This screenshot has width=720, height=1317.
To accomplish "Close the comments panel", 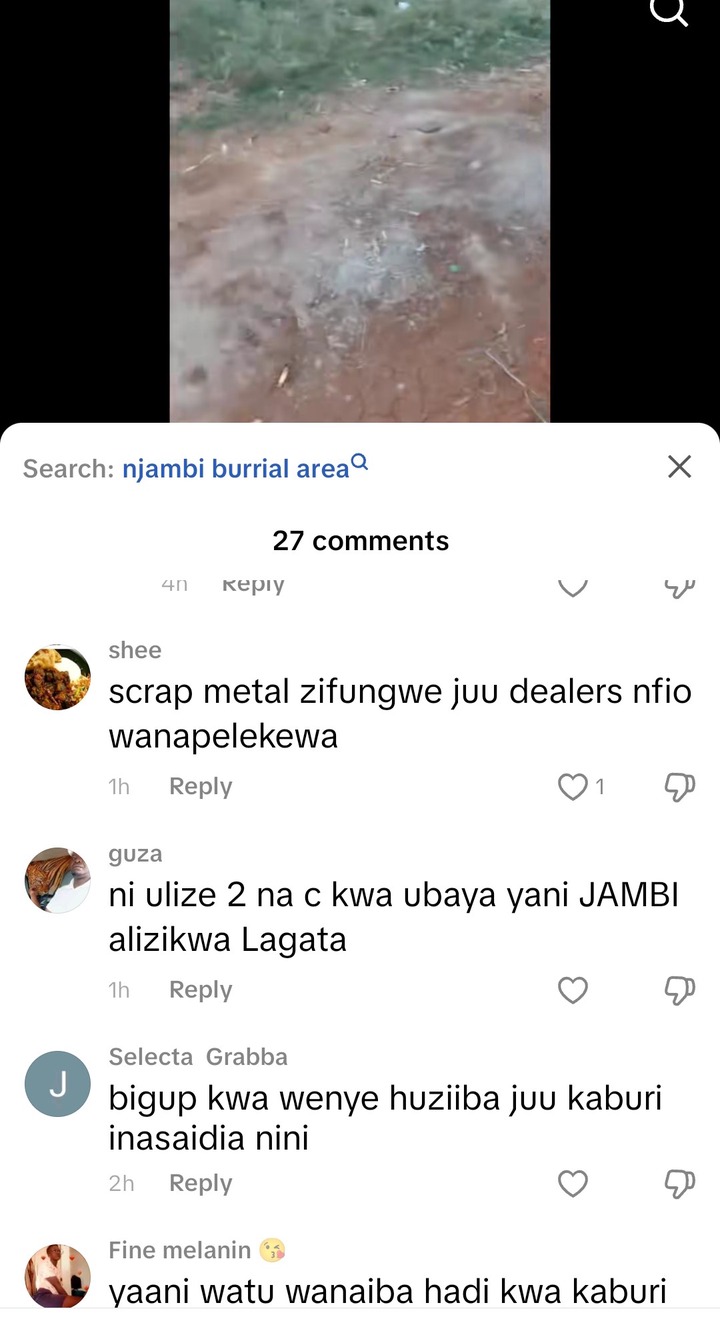I will click(x=679, y=466).
